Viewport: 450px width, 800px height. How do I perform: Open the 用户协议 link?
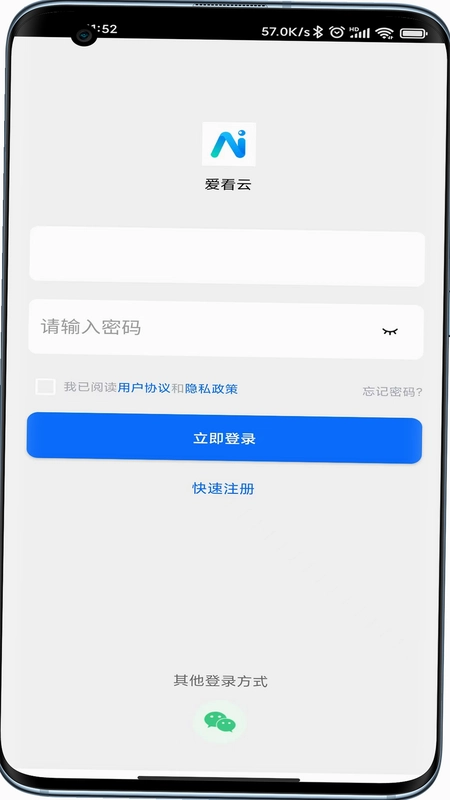[x=144, y=388]
